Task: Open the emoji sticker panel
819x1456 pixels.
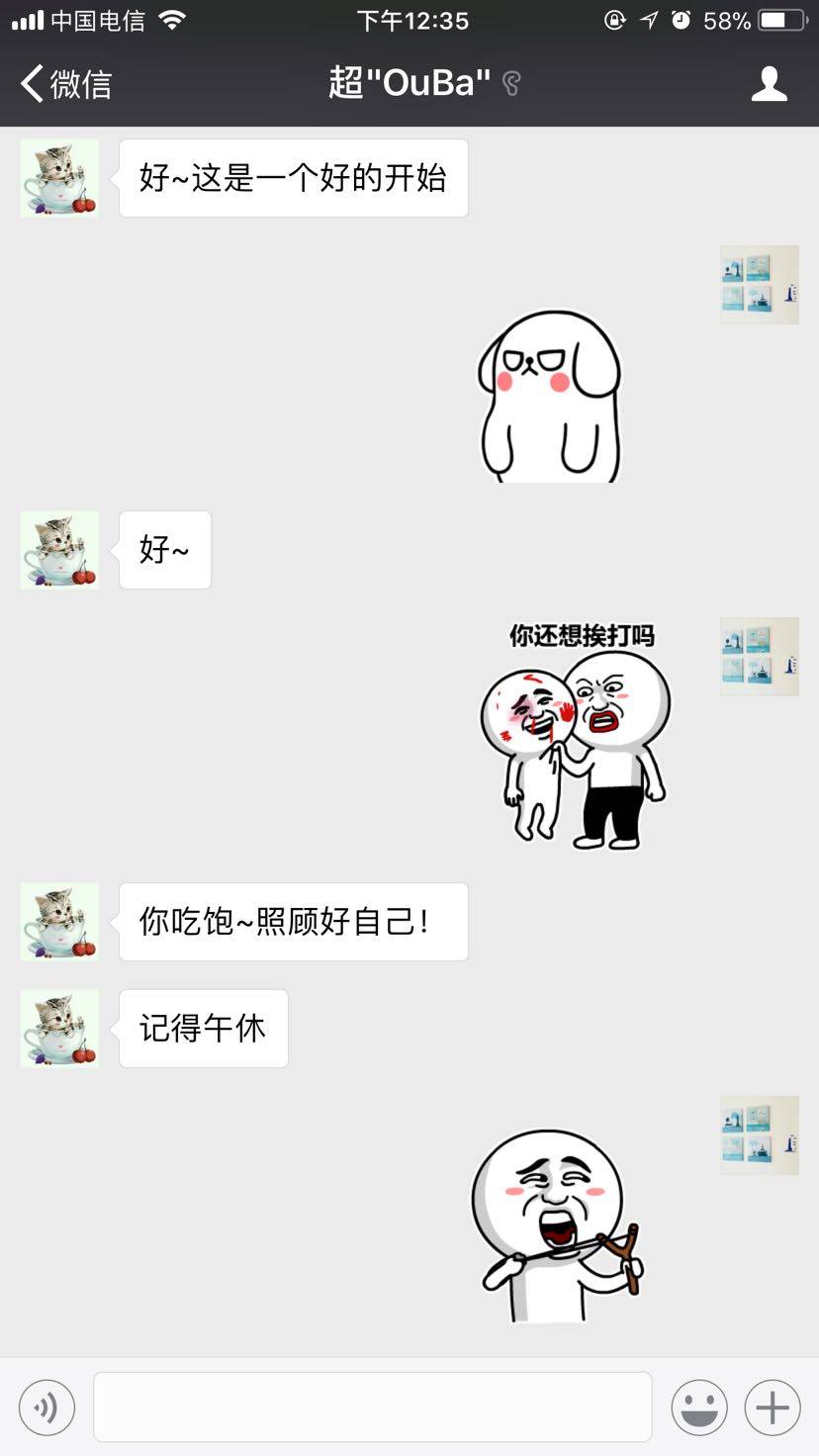Action: coord(699,1407)
